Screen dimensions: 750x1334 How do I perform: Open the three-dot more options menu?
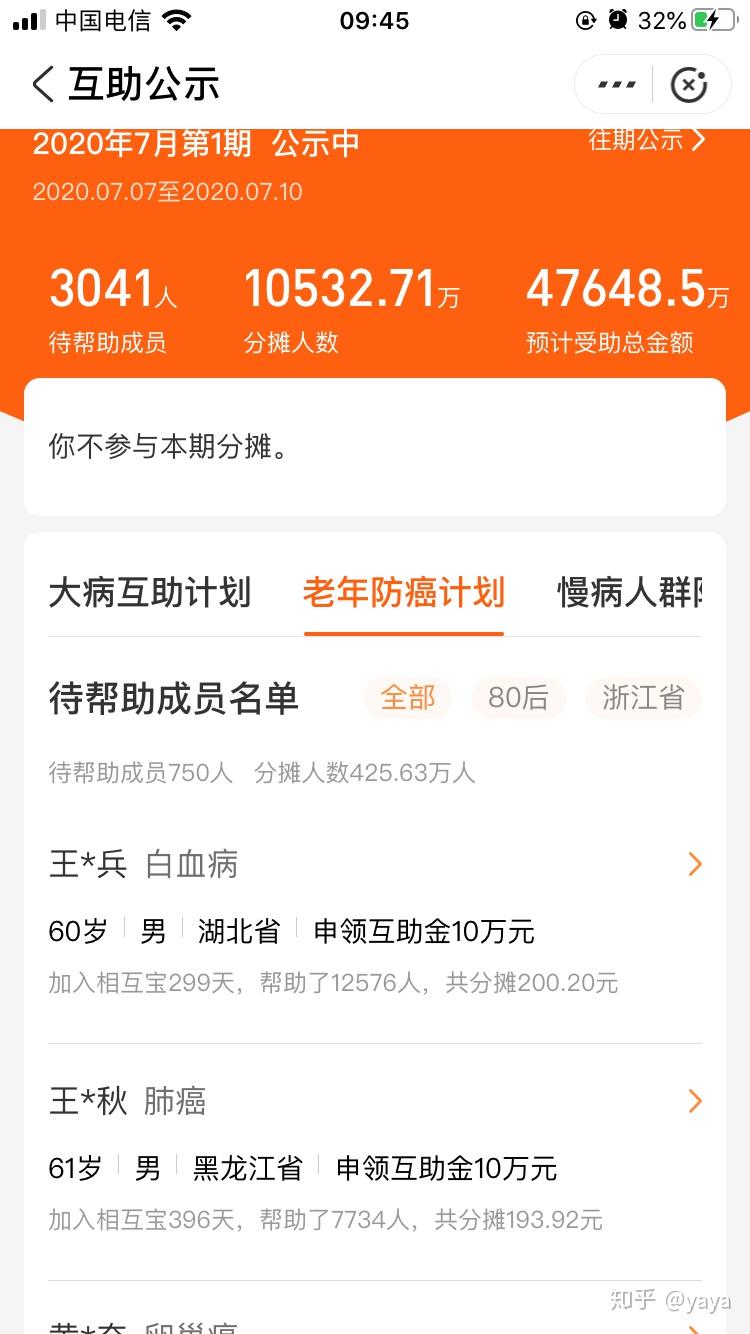[x=617, y=85]
